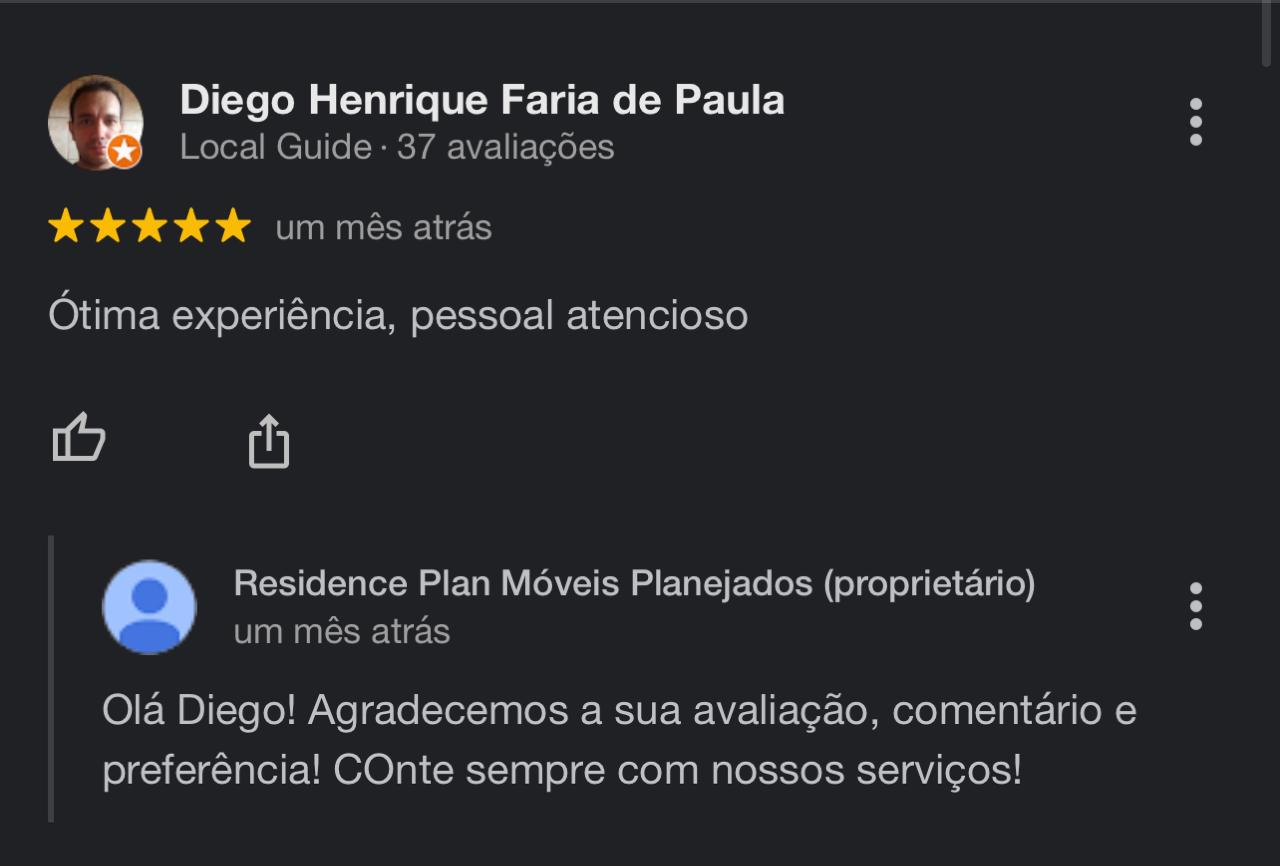Viewport: 1280px width, 866px height.
Task: Open overflow menu for Diego's review
Action: pos(1195,122)
